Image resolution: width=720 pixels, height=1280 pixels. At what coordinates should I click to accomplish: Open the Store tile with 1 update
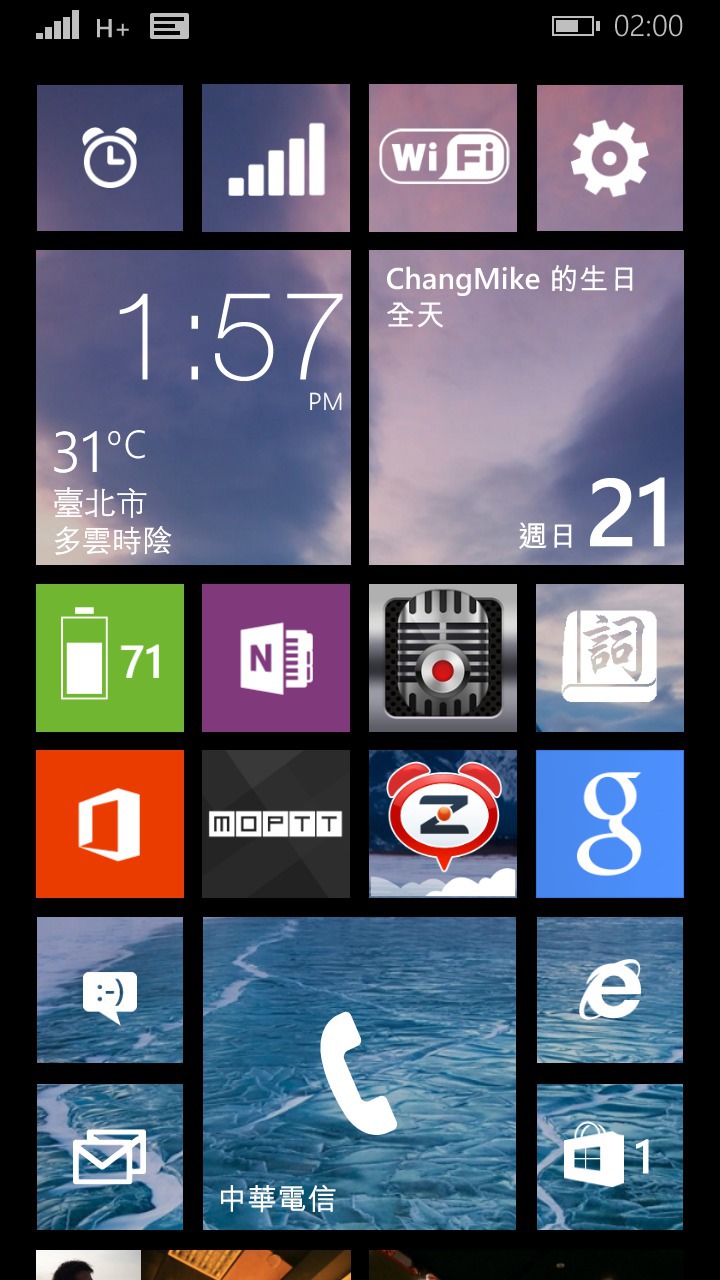coord(610,1157)
